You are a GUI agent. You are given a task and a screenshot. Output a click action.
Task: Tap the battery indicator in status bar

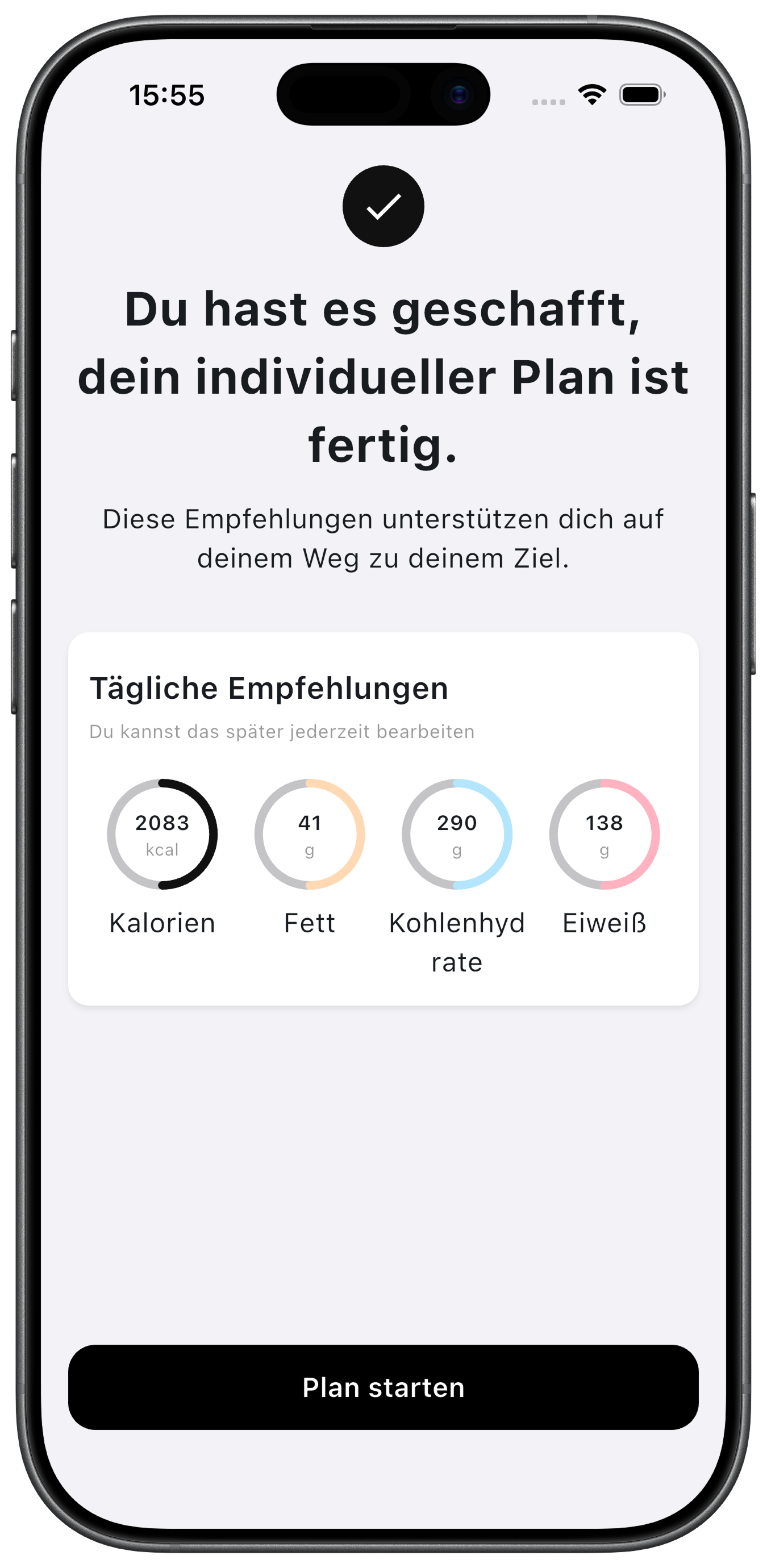point(641,93)
